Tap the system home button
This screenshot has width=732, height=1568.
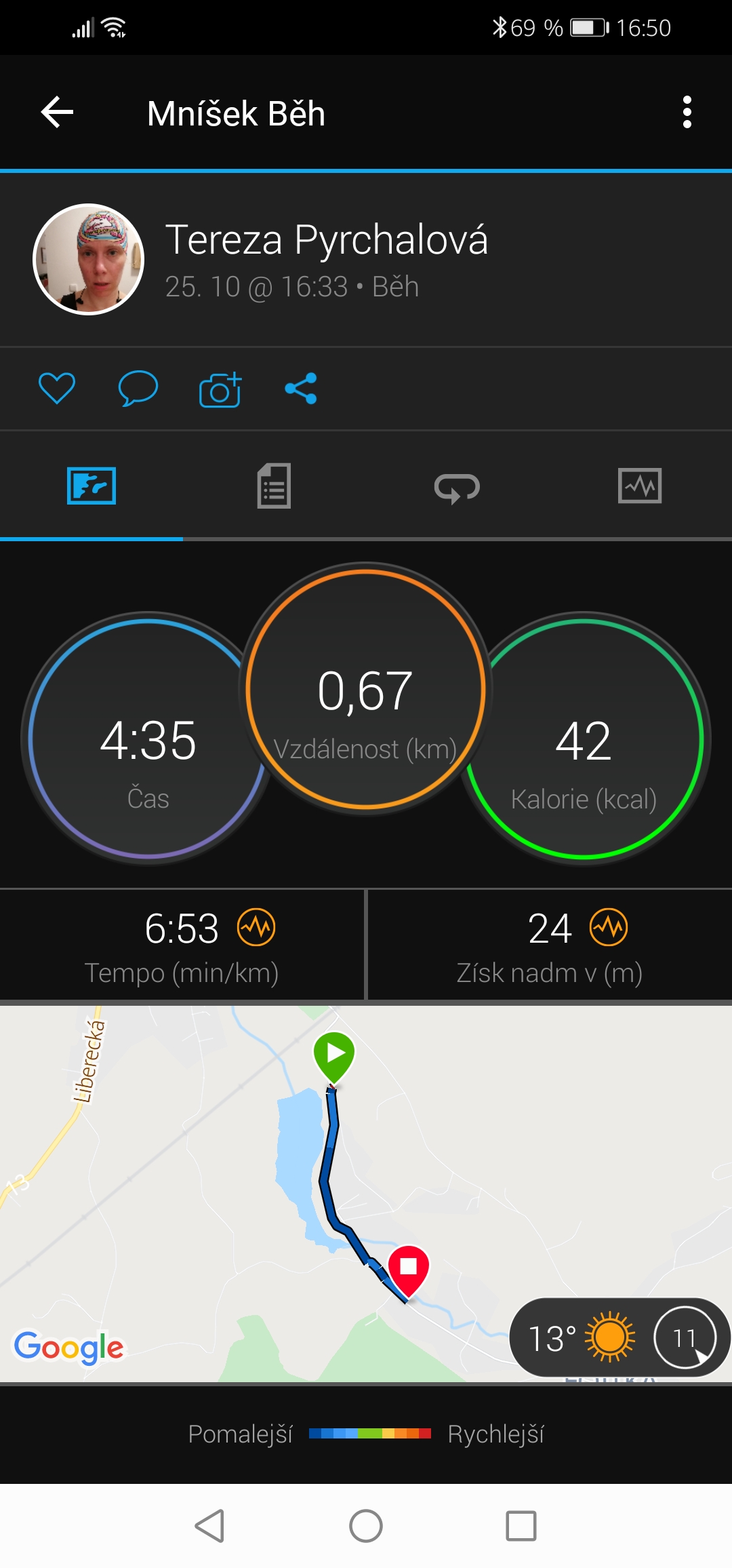pos(366,1526)
